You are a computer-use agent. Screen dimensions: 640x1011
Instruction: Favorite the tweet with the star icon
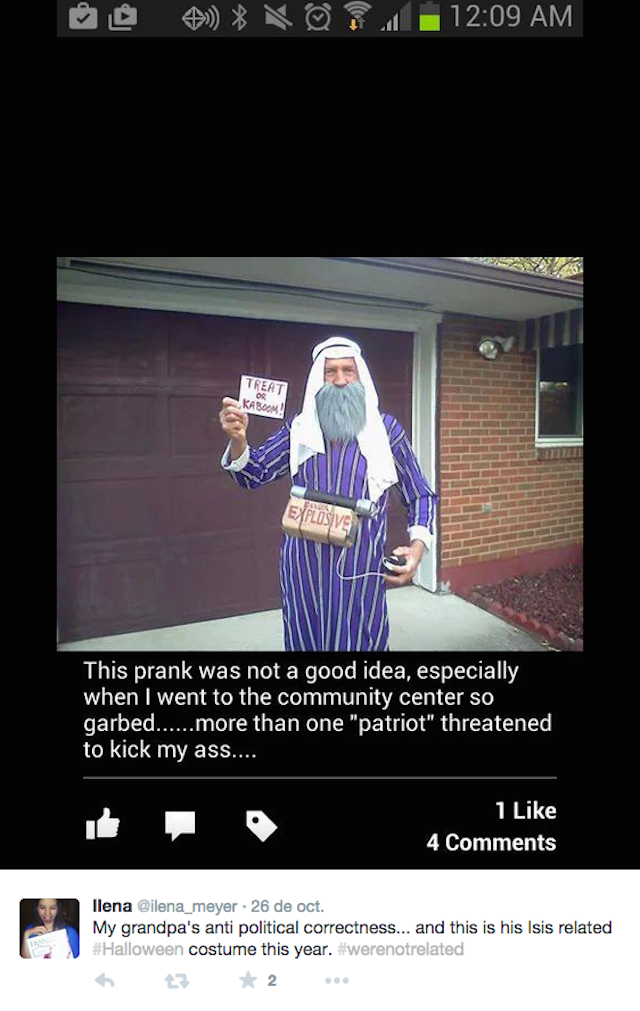[x=248, y=981]
